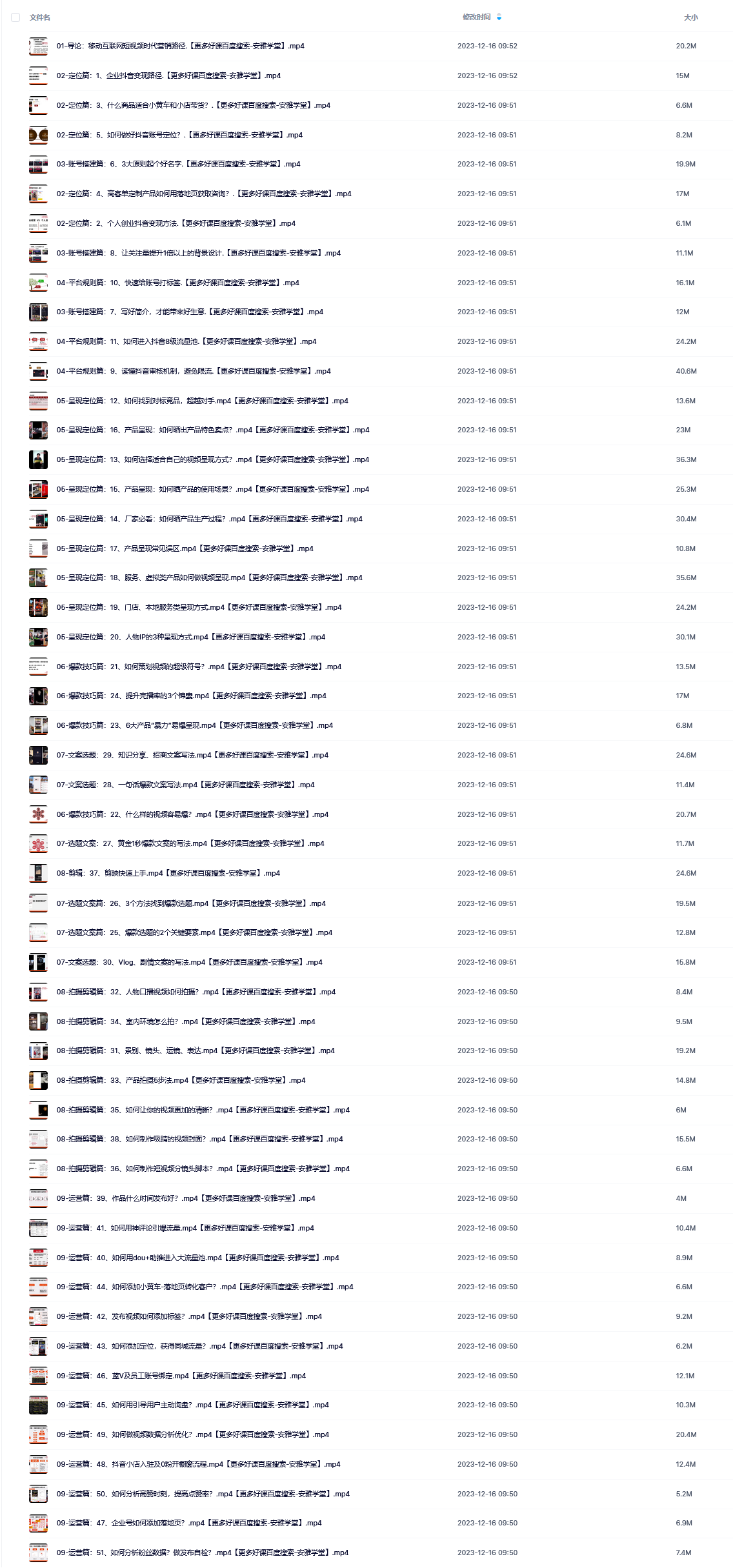Open 04-平台规则篇 11、如何进入抖音8级流量池 video
Screen dimensions: 733x1568
[186, 342]
